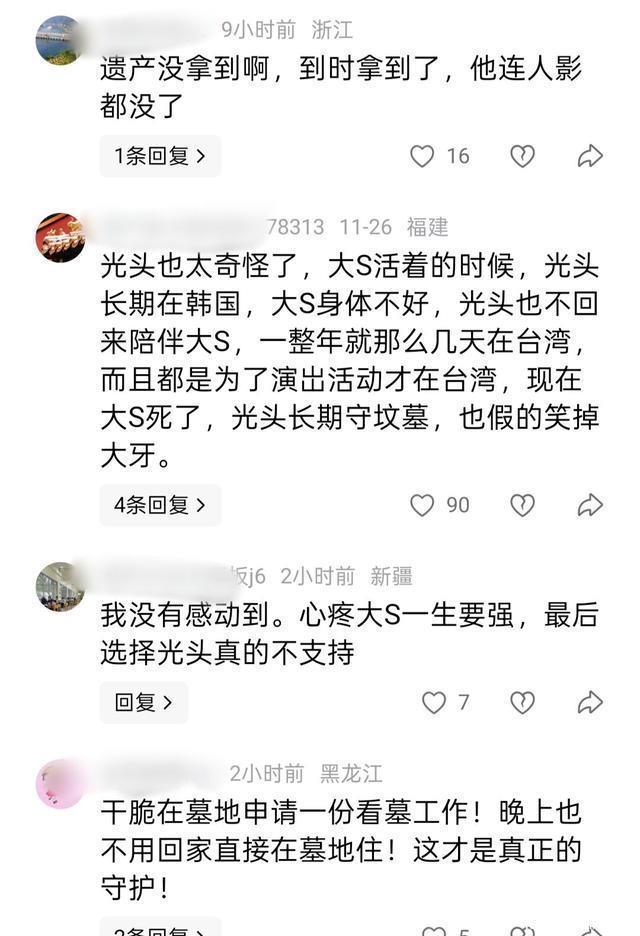Share the 光头也太奇怪了 comment
The height and width of the screenshot is (936, 640).
point(590,505)
